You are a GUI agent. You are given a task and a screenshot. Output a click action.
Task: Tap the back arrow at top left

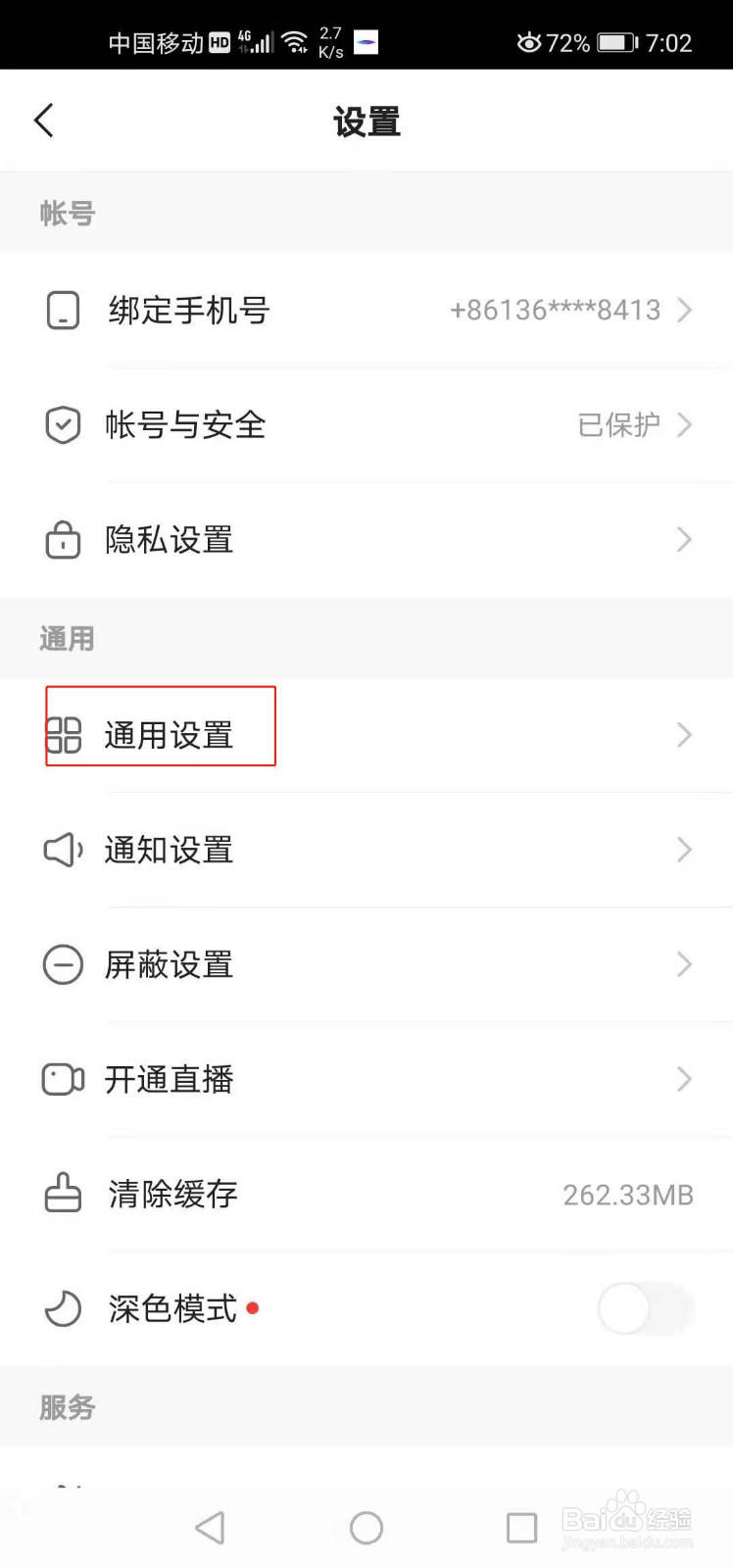[43, 120]
